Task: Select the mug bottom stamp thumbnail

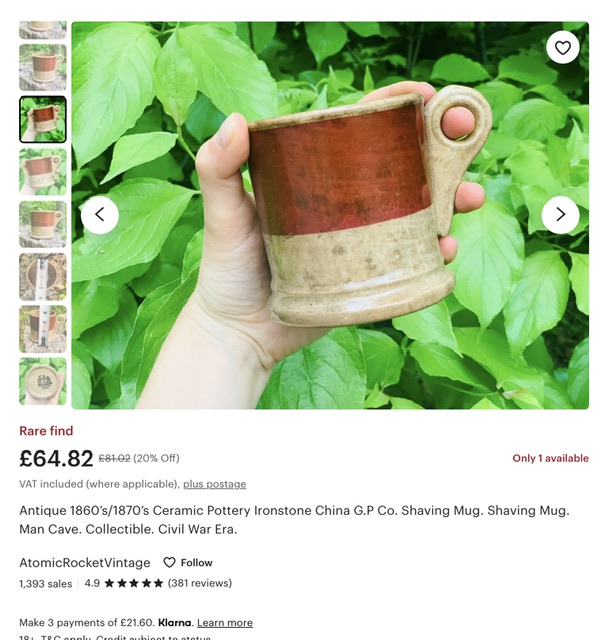Action: (x=43, y=381)
